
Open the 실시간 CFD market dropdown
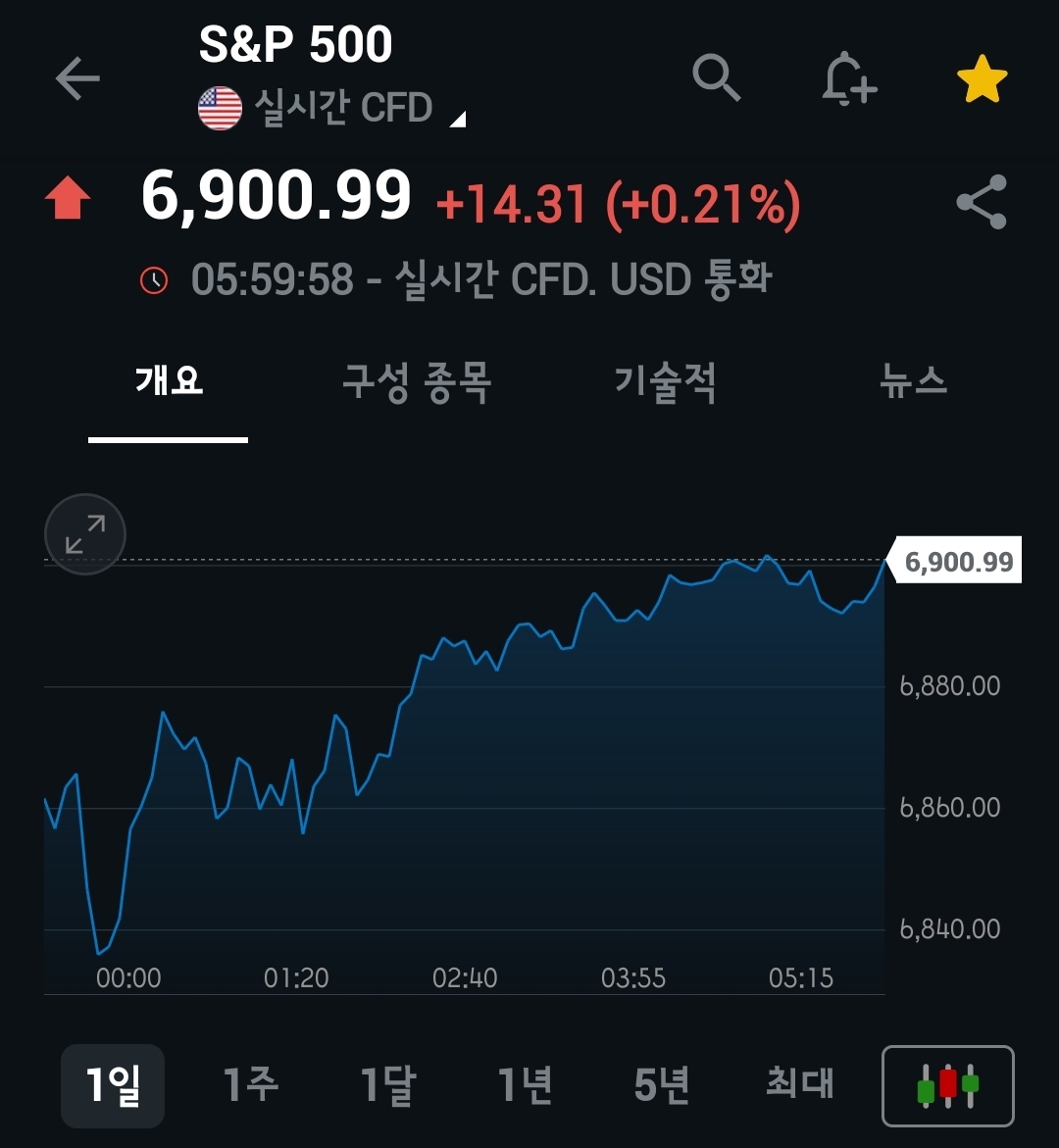point(343,108)
